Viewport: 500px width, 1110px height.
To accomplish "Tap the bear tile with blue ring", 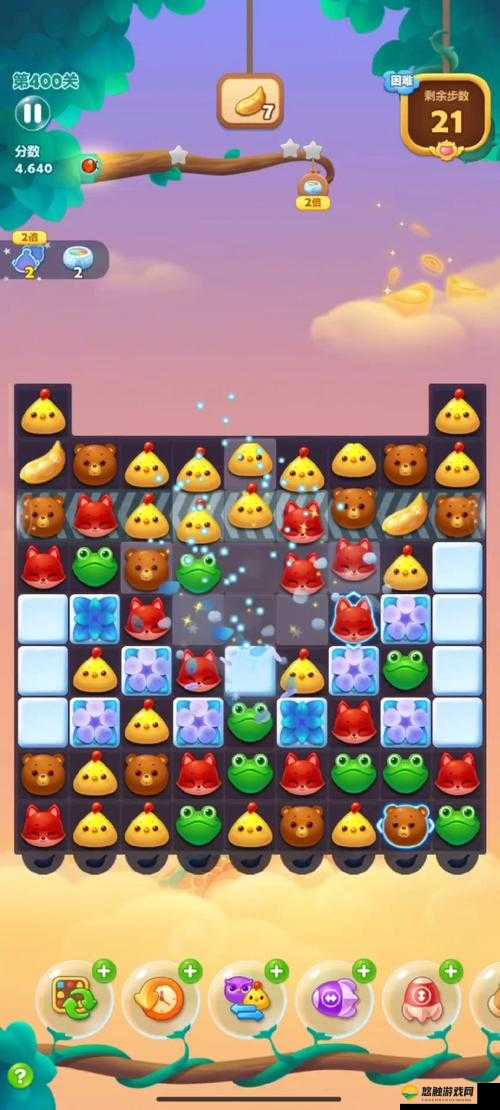I will [x=405, y=824].
